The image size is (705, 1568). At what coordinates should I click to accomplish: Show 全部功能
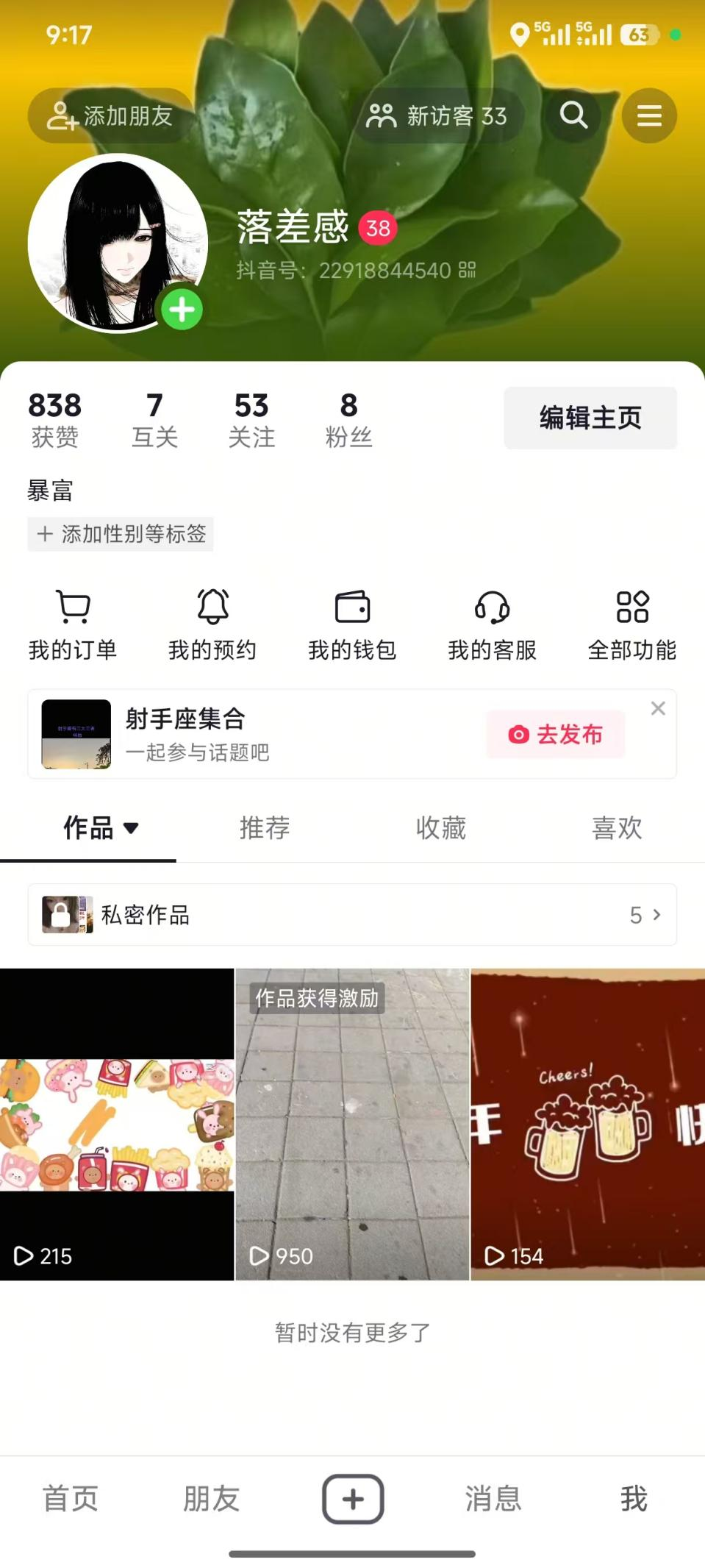pos(631,625)
